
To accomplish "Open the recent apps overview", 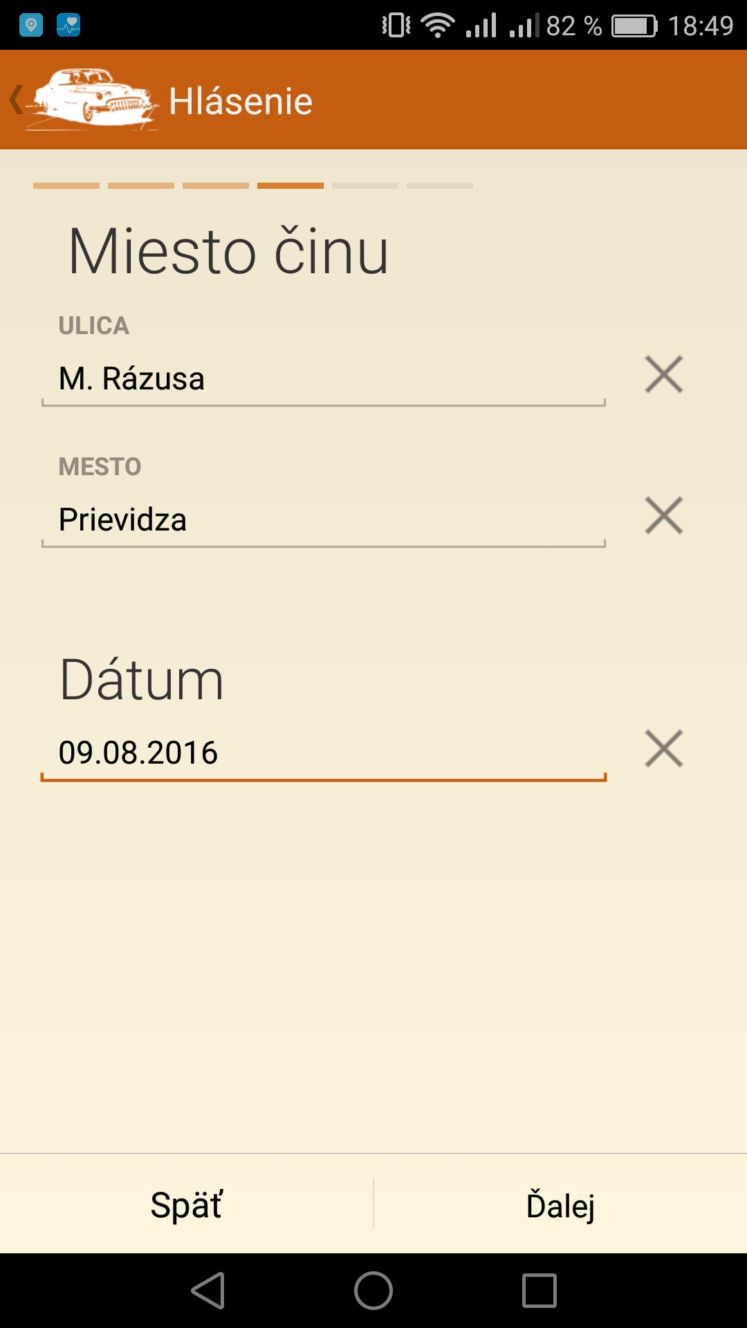I will [x=539, y=1290].
